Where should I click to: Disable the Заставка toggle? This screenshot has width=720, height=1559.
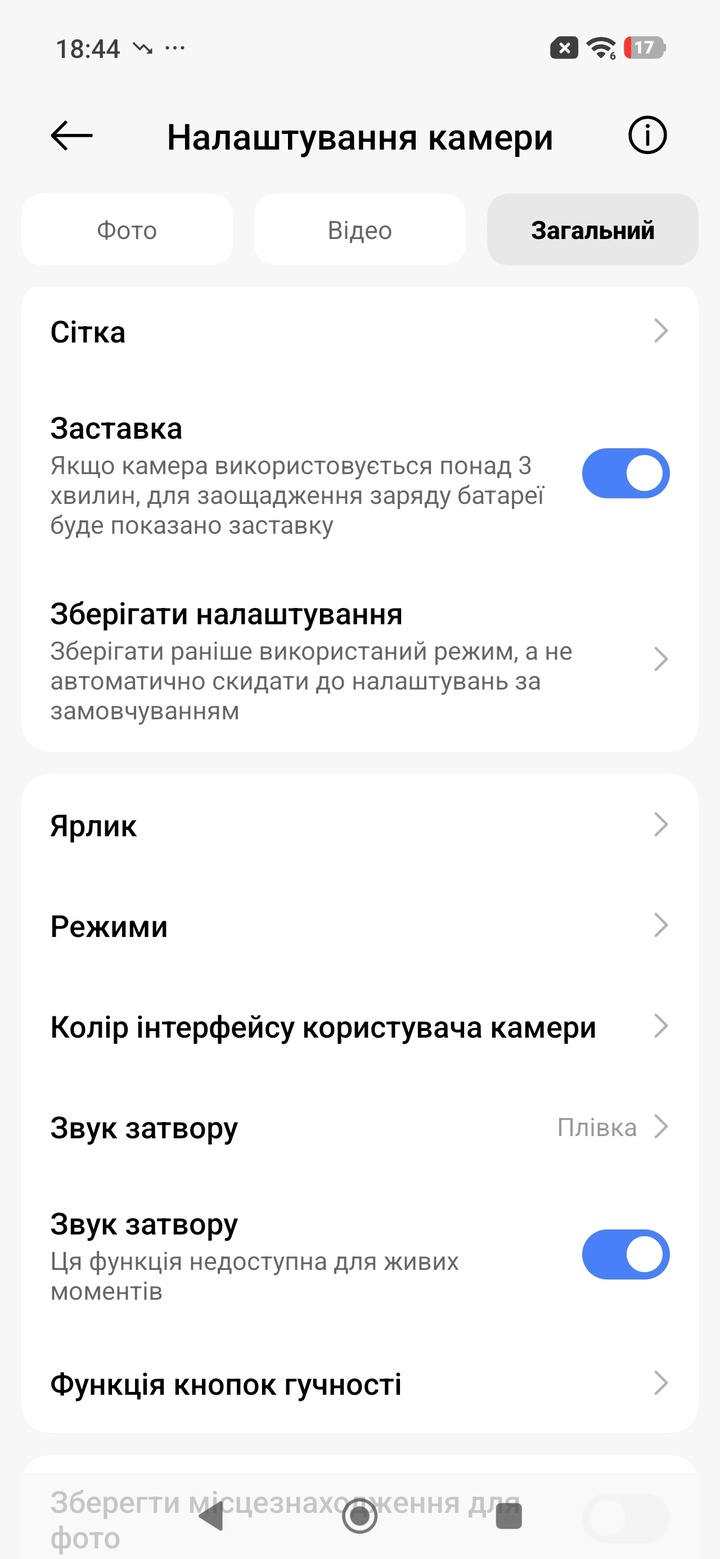(625, 474)
